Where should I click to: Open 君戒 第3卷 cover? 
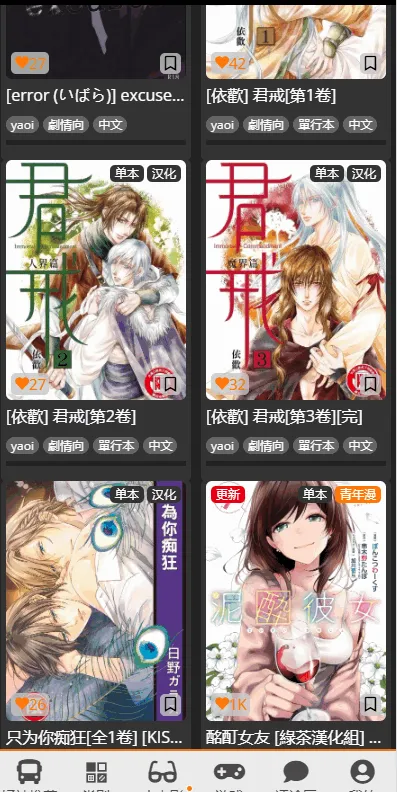coord(296,280)
